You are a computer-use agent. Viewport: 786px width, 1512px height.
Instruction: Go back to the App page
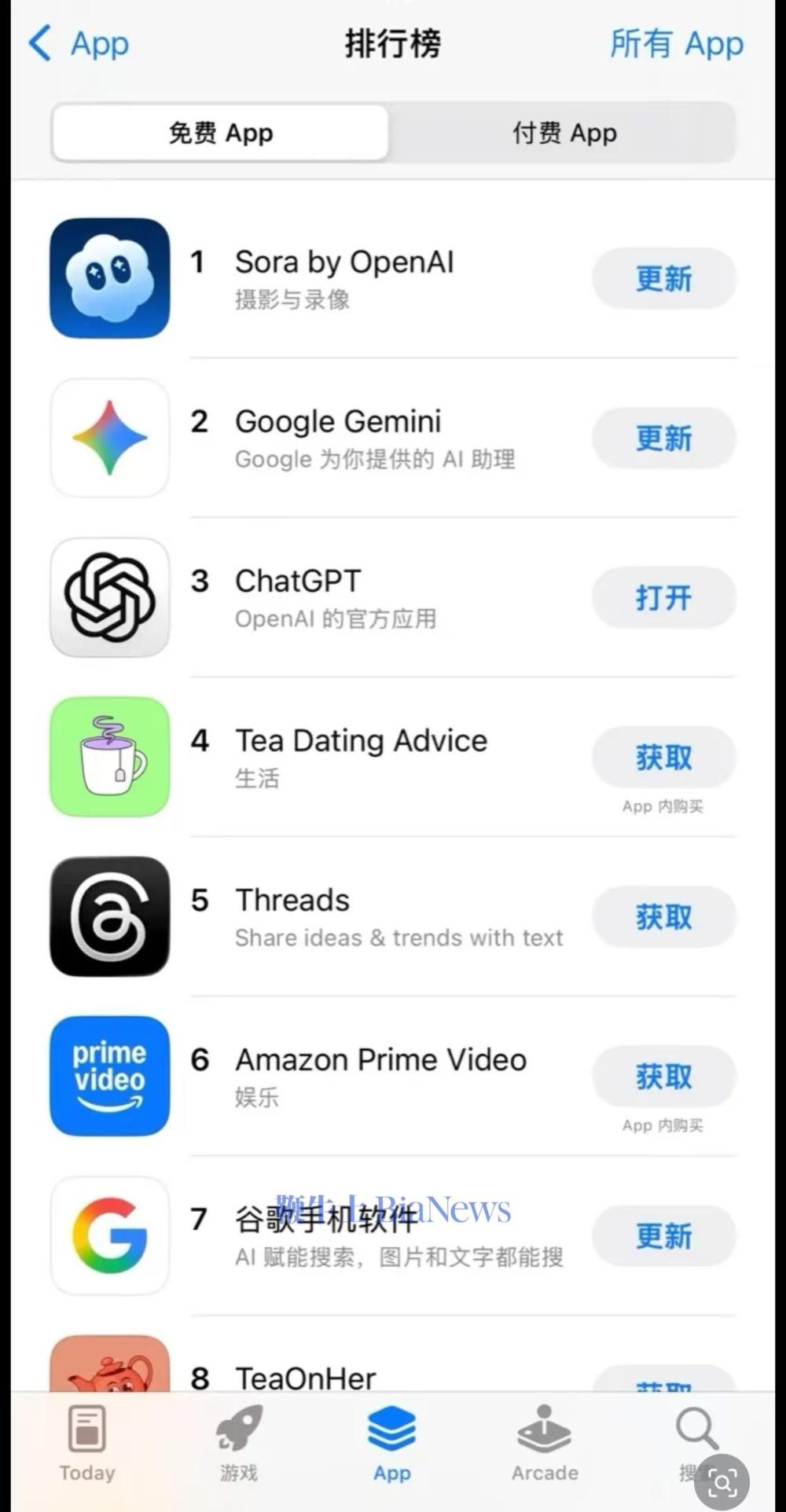coord(79,44)
